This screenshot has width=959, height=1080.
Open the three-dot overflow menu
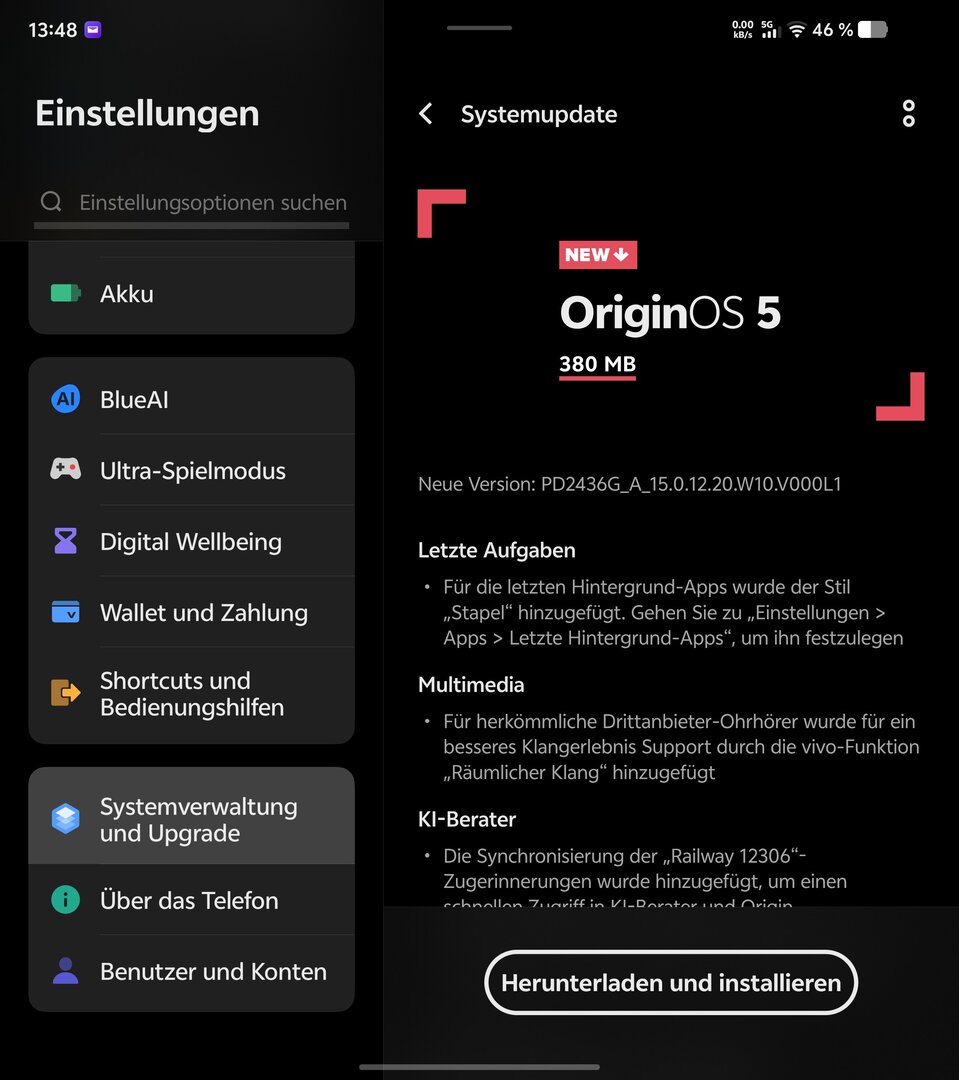(x=908, y=114)
